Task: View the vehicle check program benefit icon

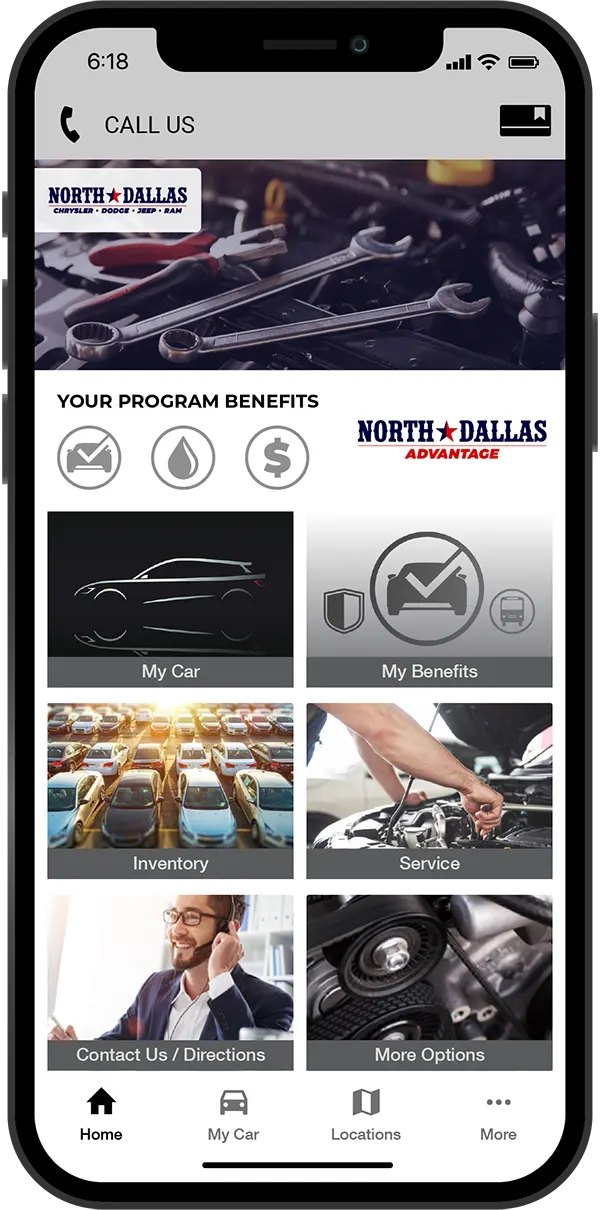Action: point(89,458)
